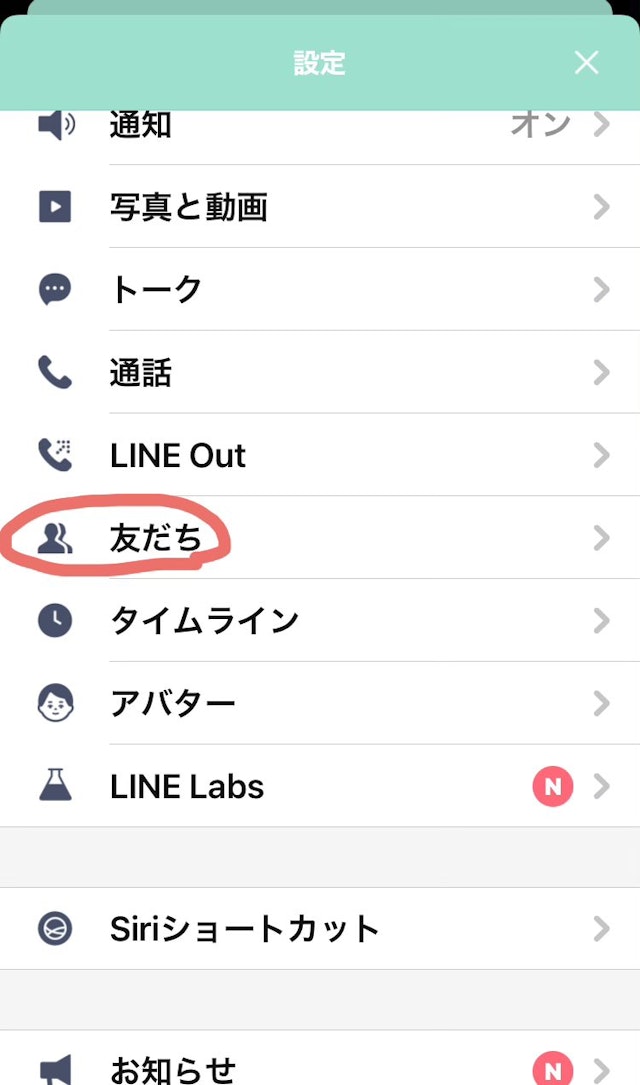Open トーク chat settings

(x=320, y=290)
